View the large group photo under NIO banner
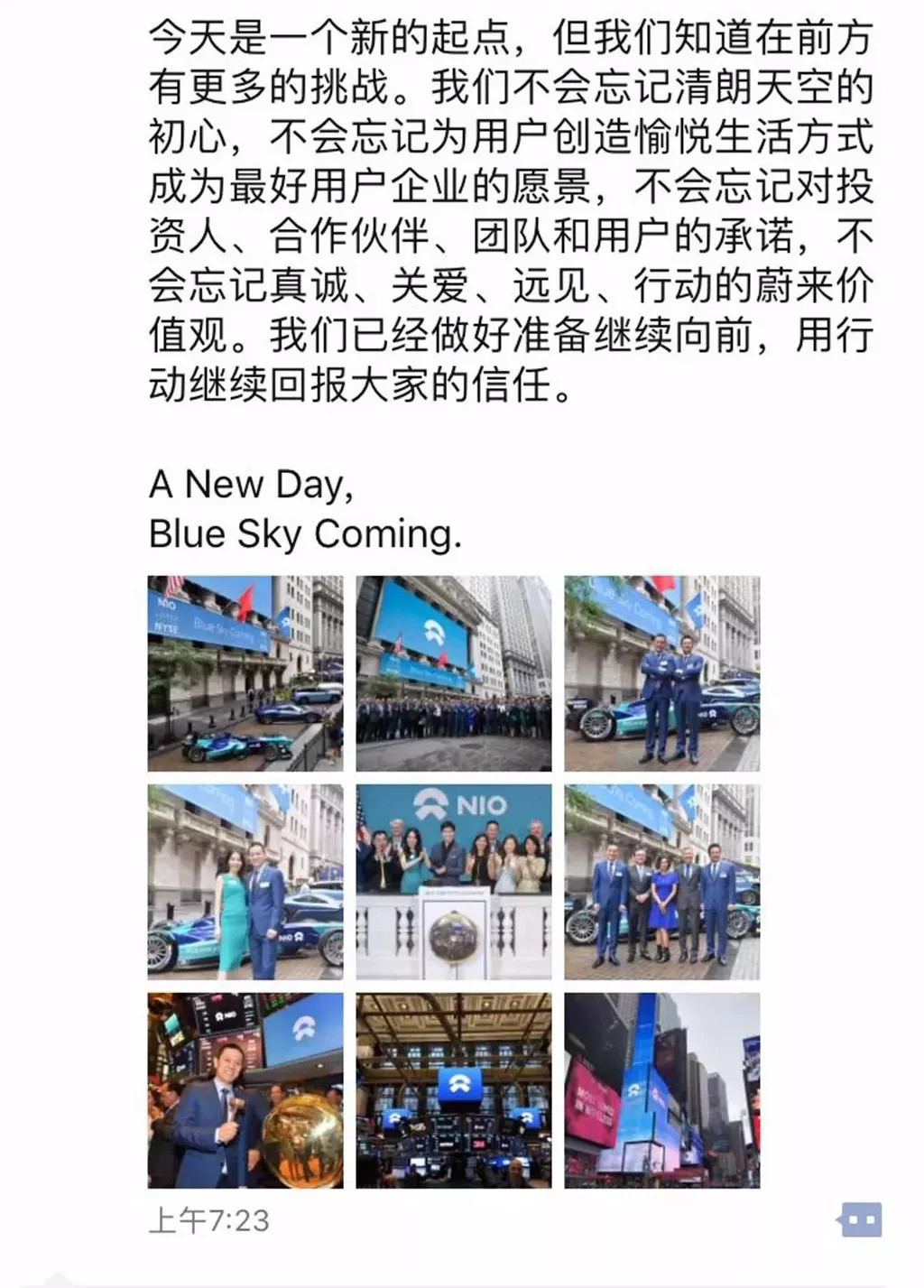Viewport: 924px width, 1288px height. [454, 673]
